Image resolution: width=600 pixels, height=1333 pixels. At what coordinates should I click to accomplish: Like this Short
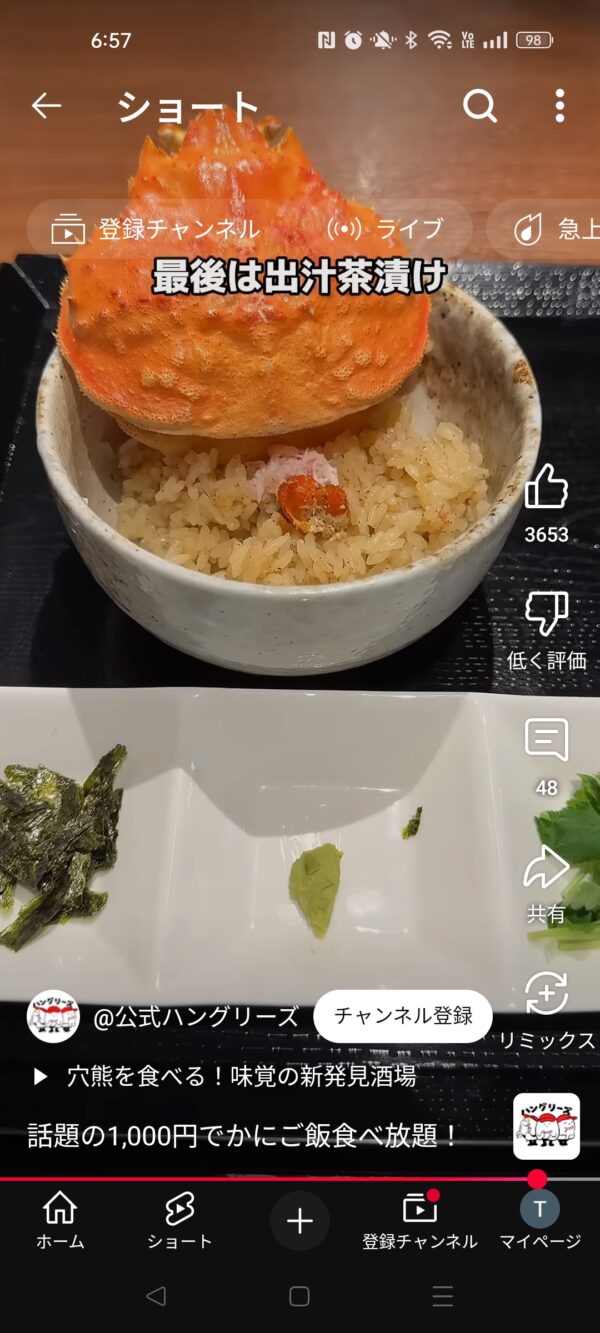546,487
